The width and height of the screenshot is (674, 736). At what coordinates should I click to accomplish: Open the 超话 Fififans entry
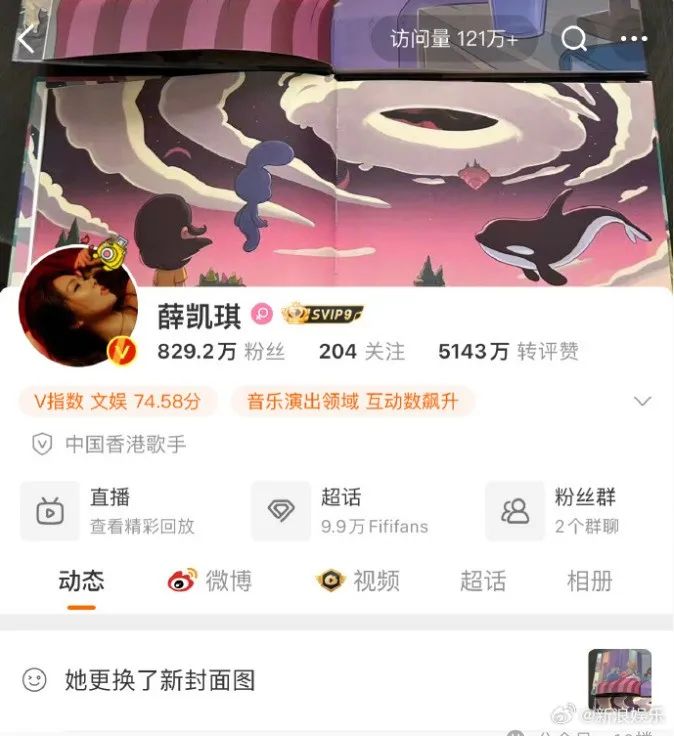point(345,511)
